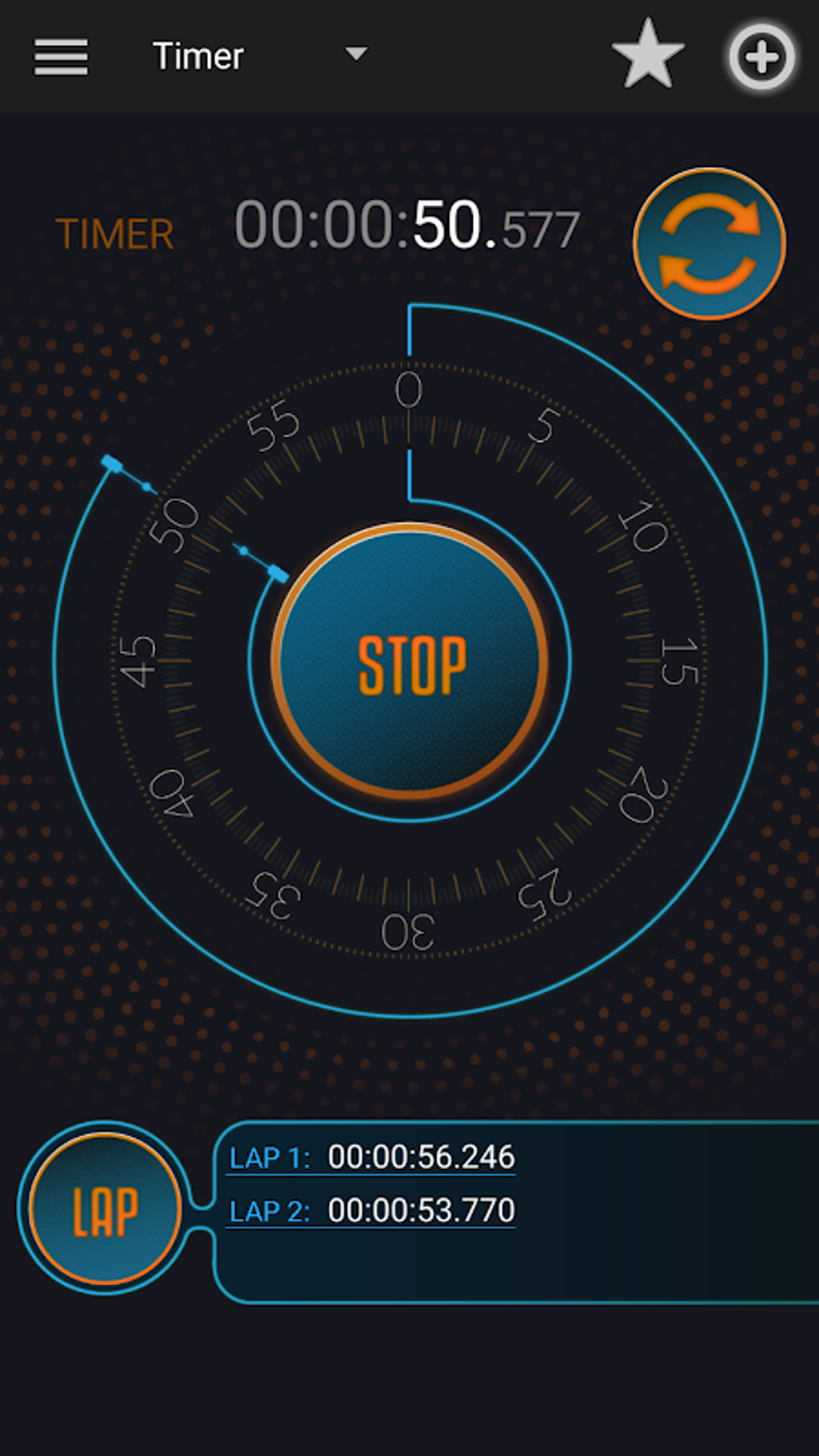Image resolution: width=819 pixels, height=1456 pixels.
Task: Open the hamburger menu
Action: pos(60,57)
